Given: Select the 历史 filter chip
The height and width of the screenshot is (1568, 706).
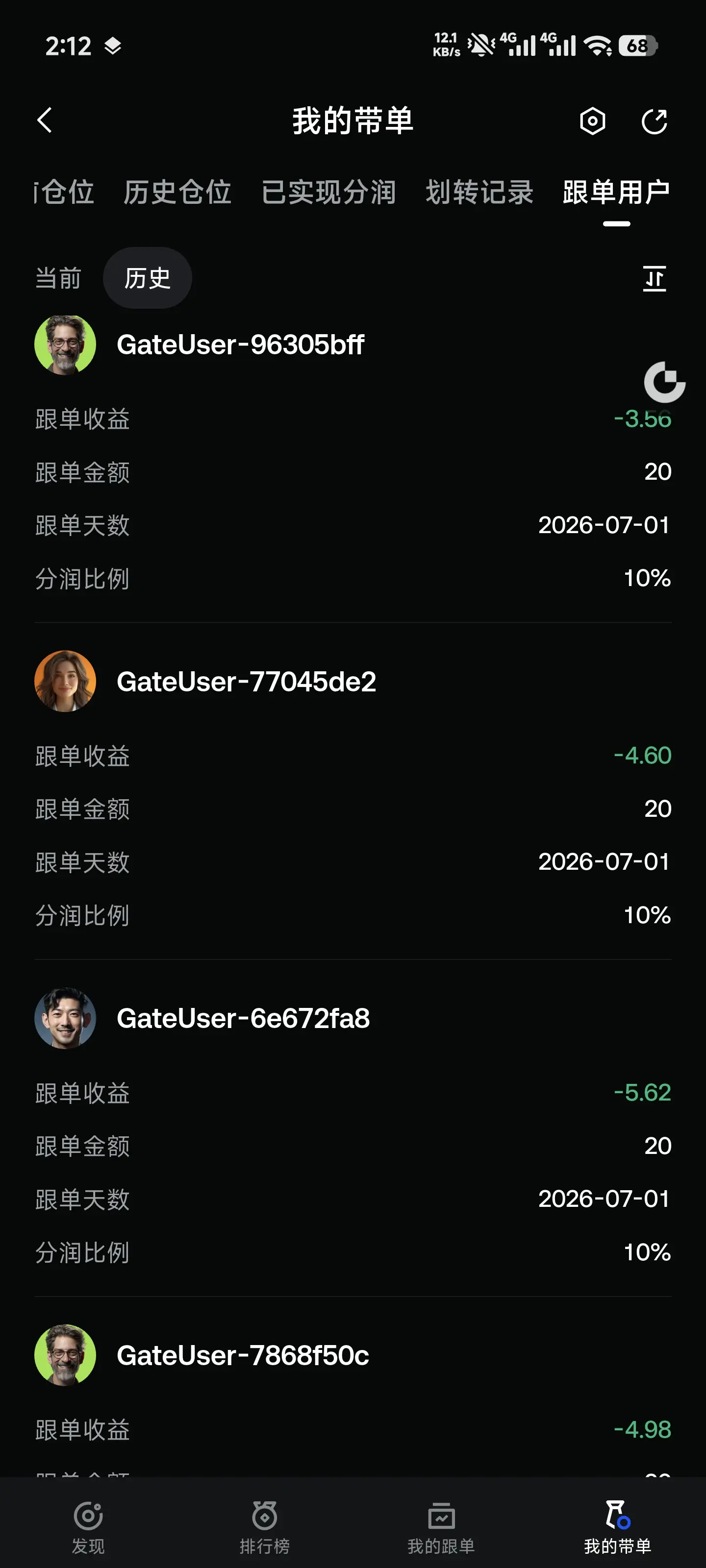Looking at the screenshot, I should [x=148, y=278].
